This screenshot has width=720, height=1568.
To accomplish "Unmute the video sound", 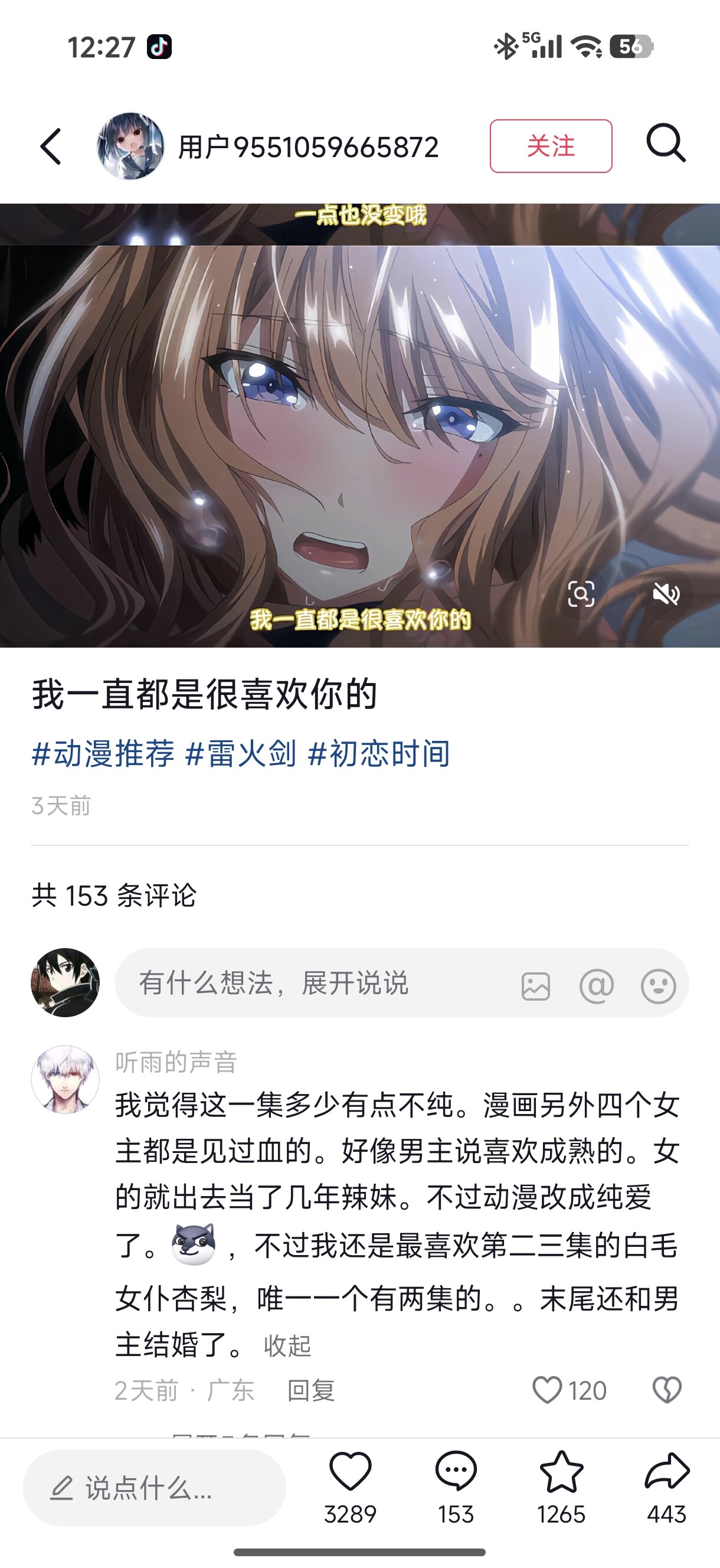I will pos(666,593).
